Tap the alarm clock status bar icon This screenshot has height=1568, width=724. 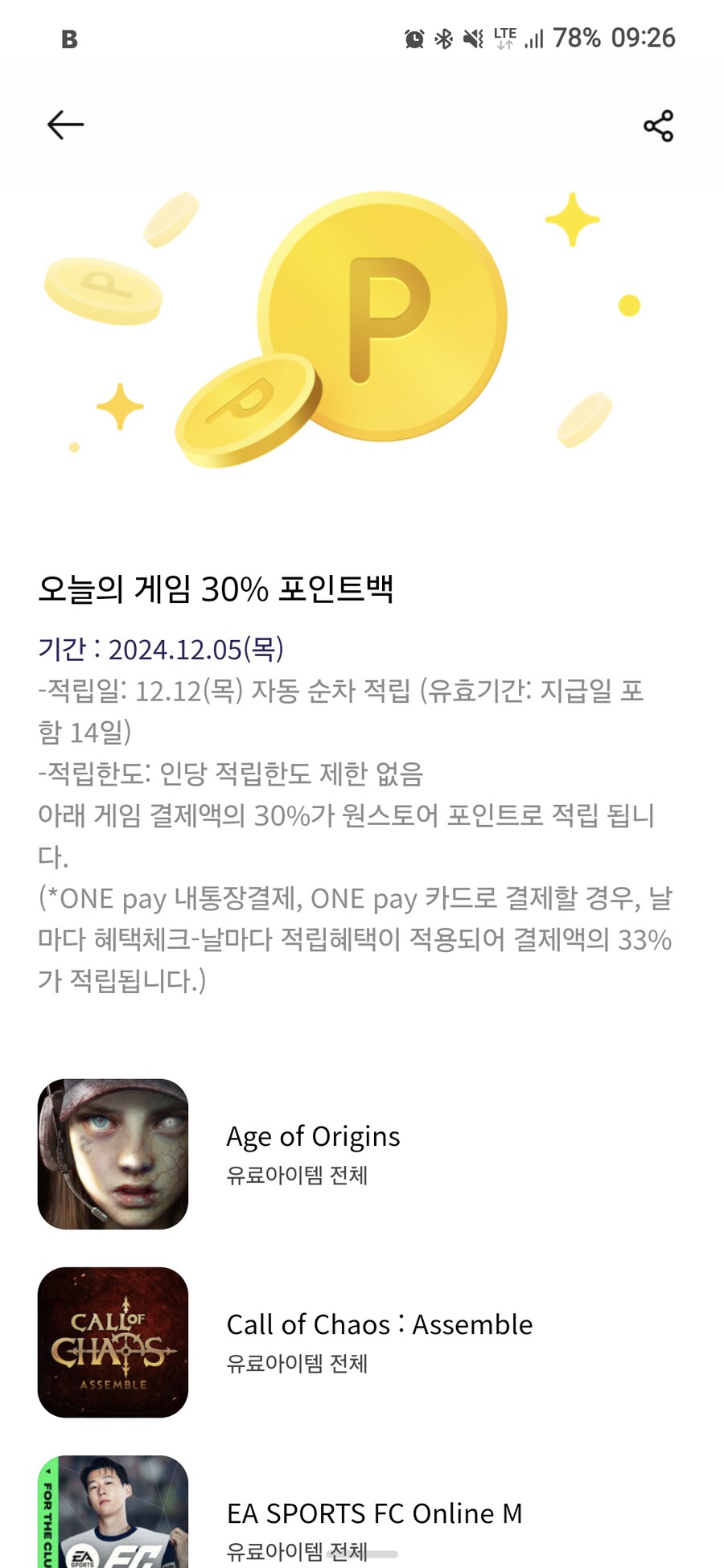413,37
